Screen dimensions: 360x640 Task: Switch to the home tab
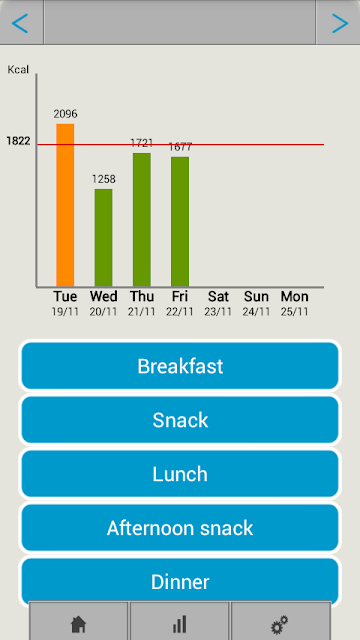coord(78,622)
